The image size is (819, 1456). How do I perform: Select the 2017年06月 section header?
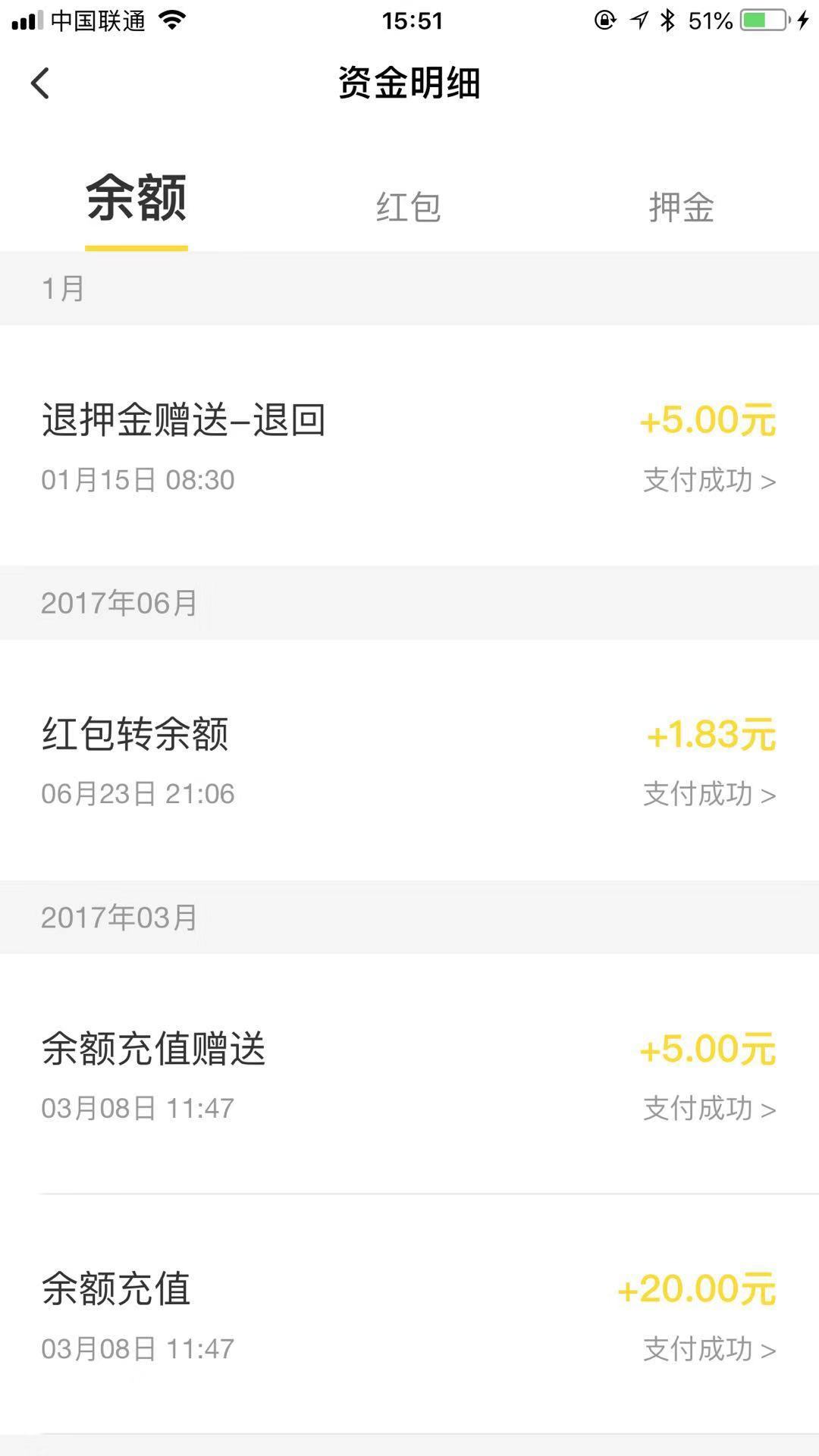pyautogui.click(x=119, y=603)
